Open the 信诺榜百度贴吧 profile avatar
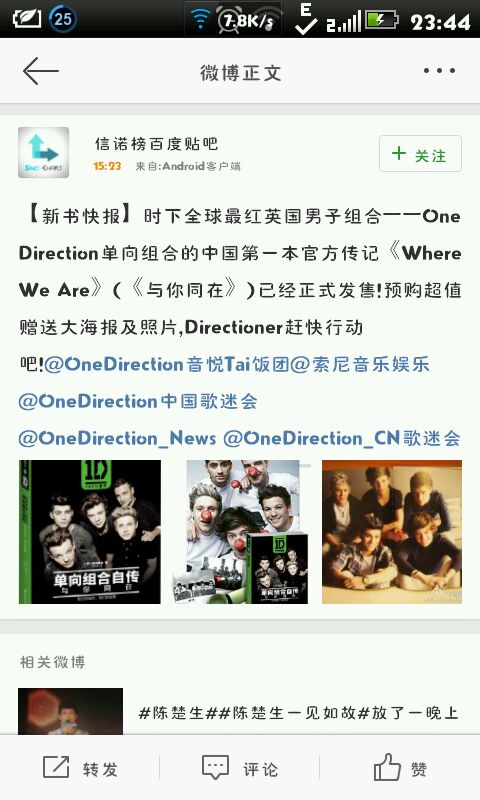 [x=43, y=152]
